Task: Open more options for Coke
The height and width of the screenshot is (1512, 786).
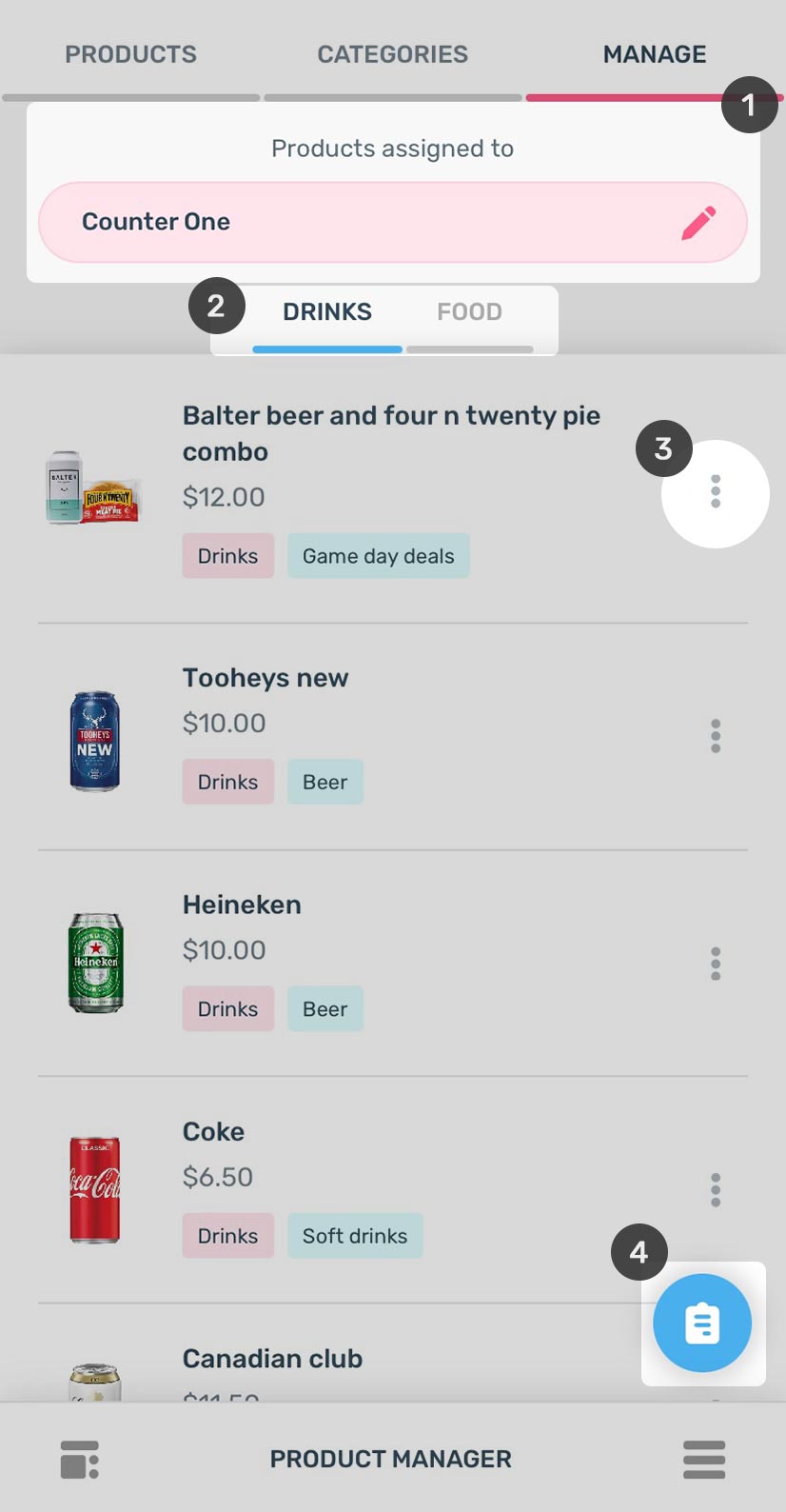Action: click(716, 1190)
